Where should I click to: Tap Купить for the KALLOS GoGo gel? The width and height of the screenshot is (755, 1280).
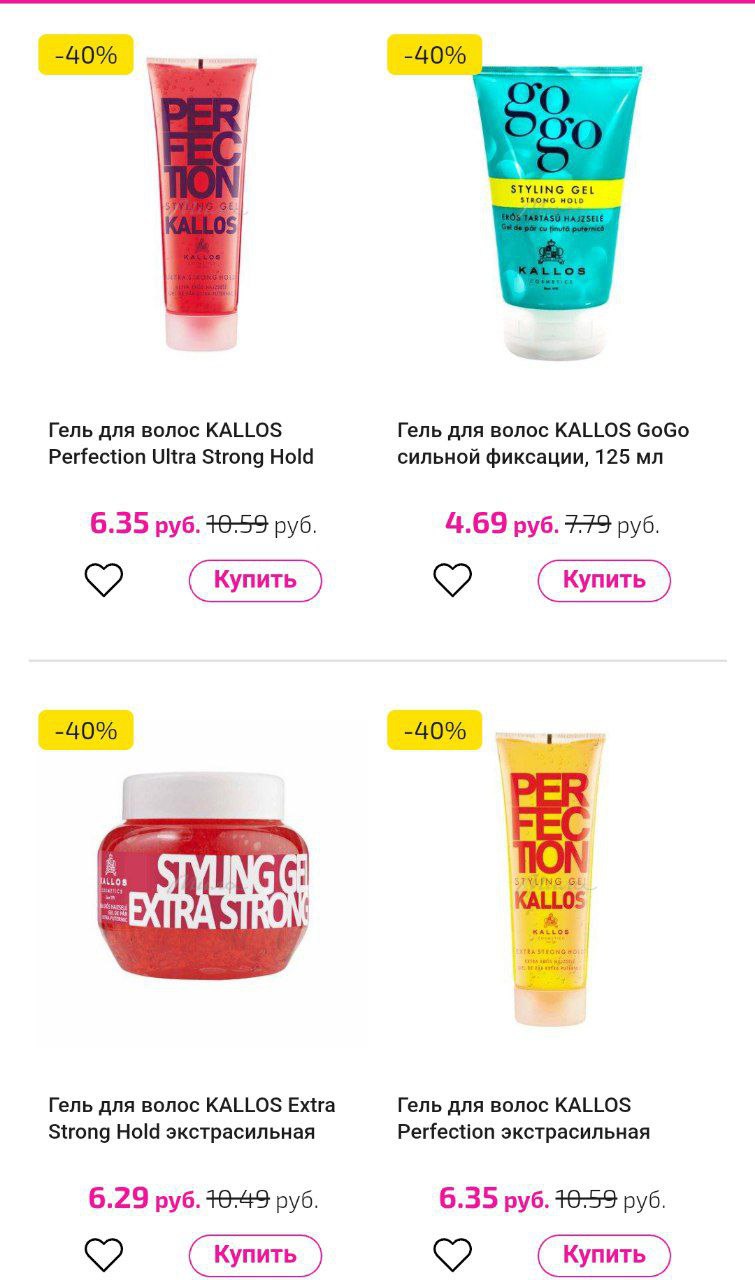[x=604, y=580]
